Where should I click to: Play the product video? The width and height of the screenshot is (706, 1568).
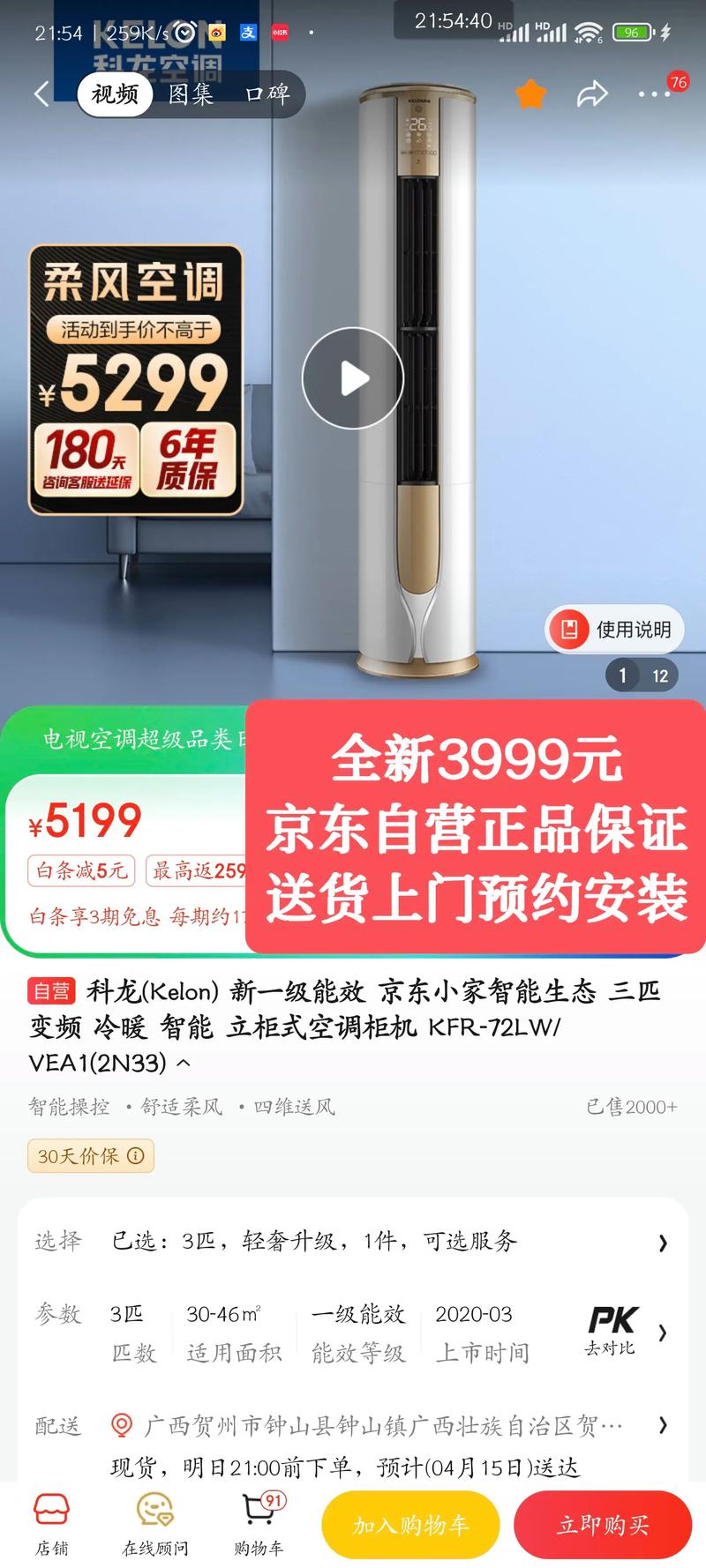[353, 377]
